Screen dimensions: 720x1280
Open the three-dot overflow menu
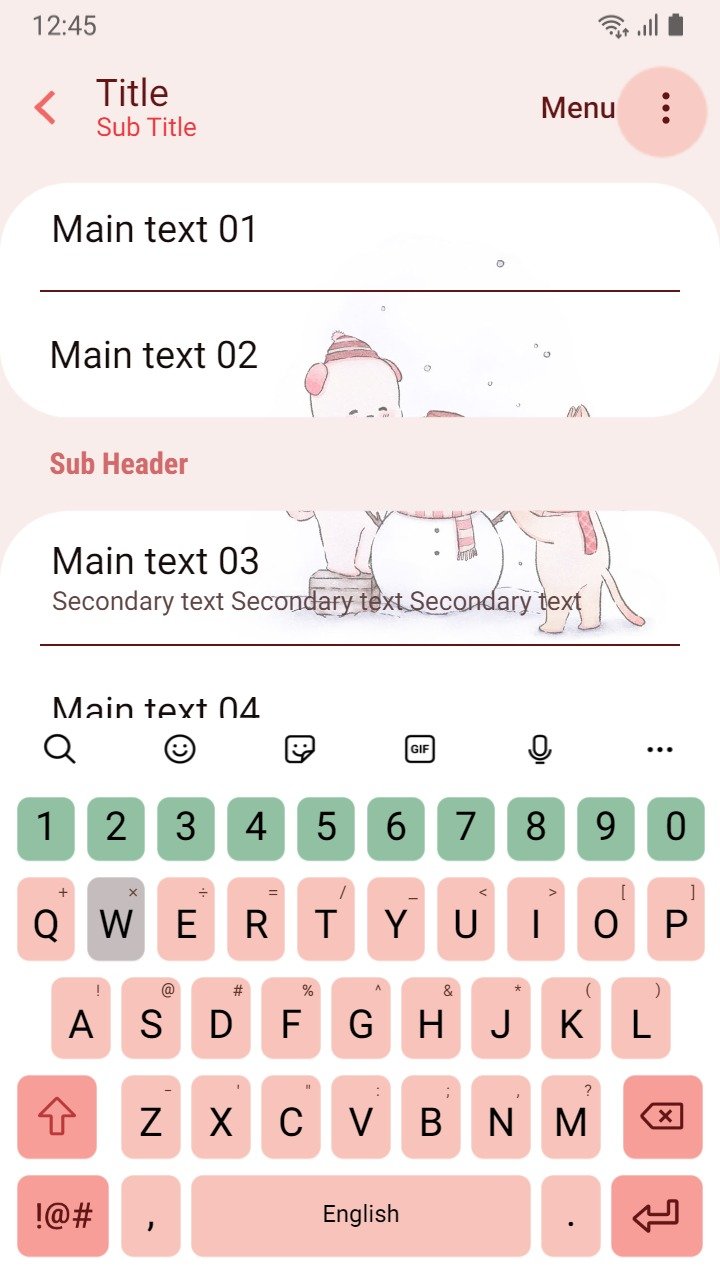point(665,108)
